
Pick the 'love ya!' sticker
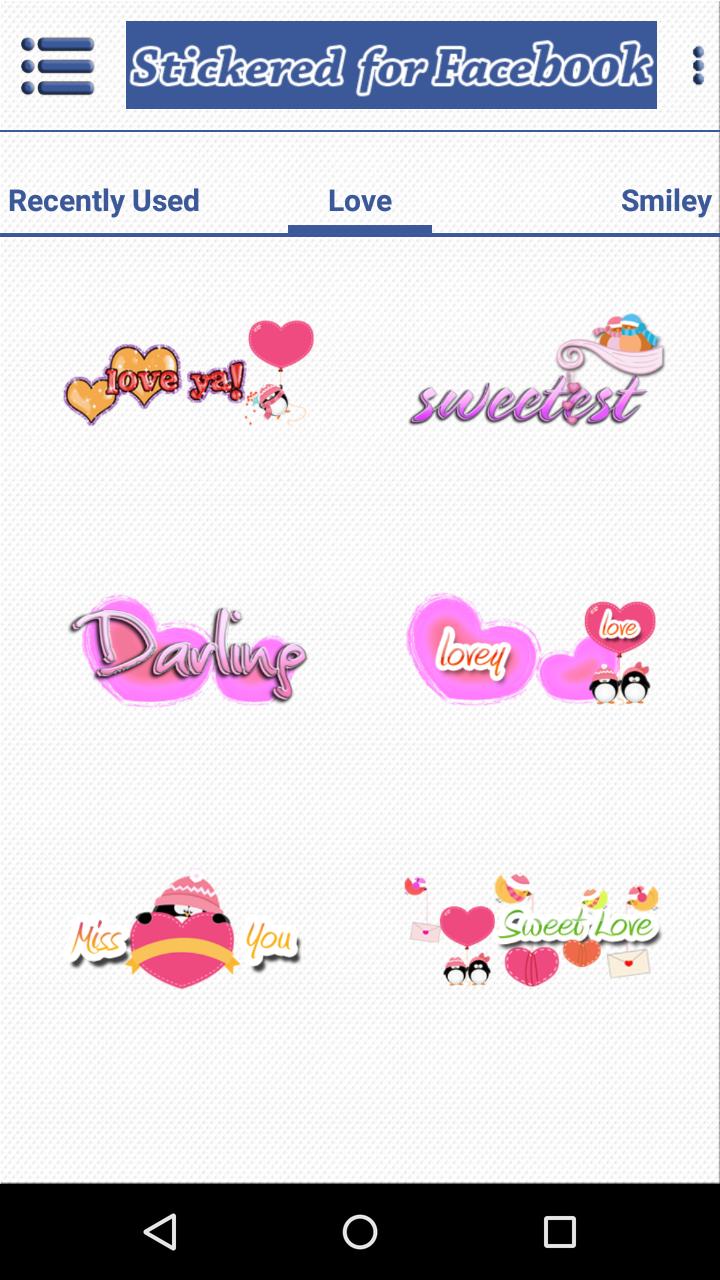[x=188, y=374]
